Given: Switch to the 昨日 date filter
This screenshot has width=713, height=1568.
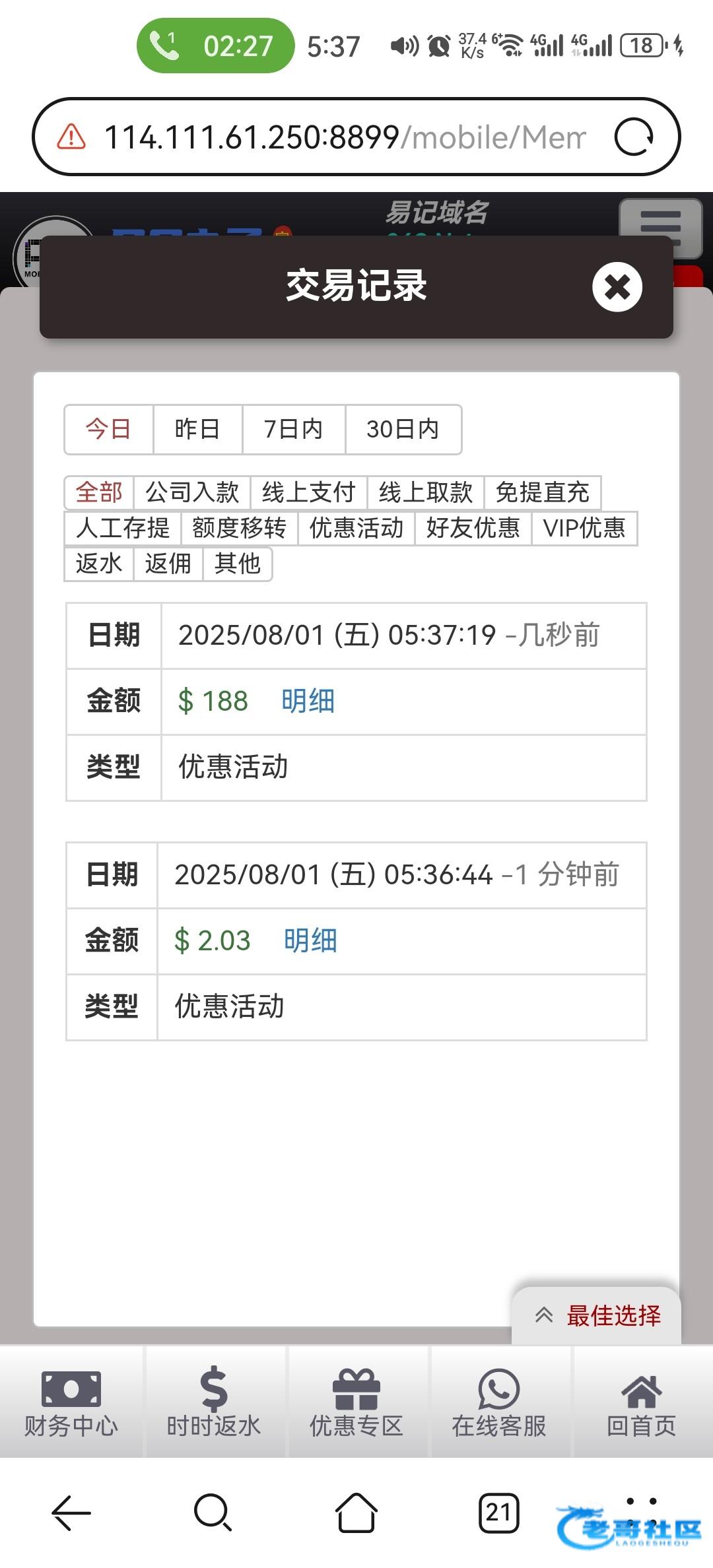Looking at the screenshot, I should click(x=197, y=429).
